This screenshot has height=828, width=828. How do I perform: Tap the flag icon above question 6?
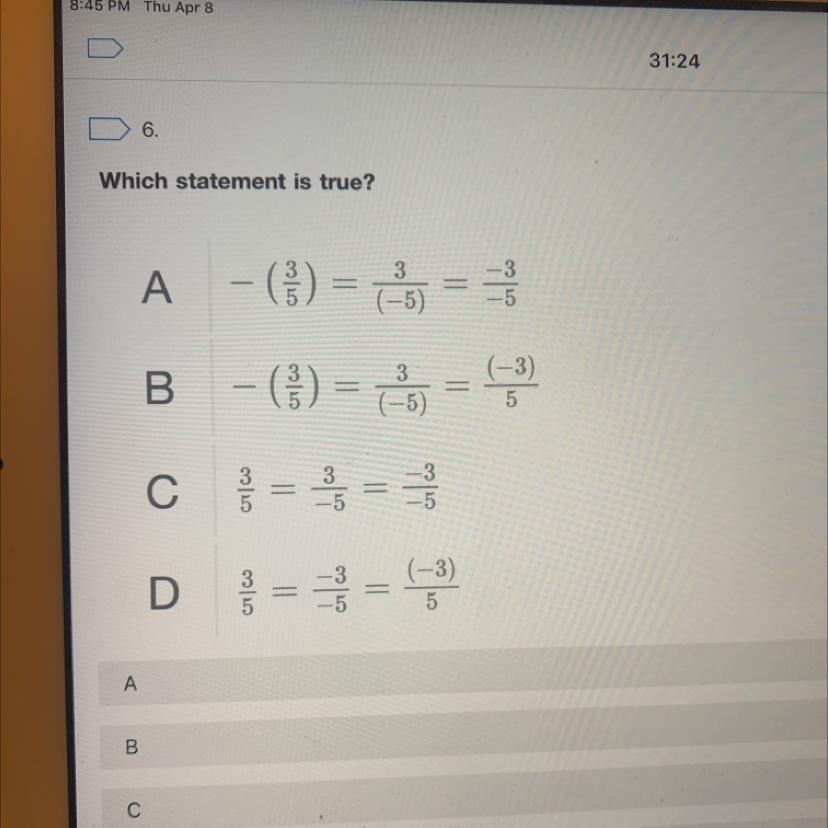pos(104,48)
